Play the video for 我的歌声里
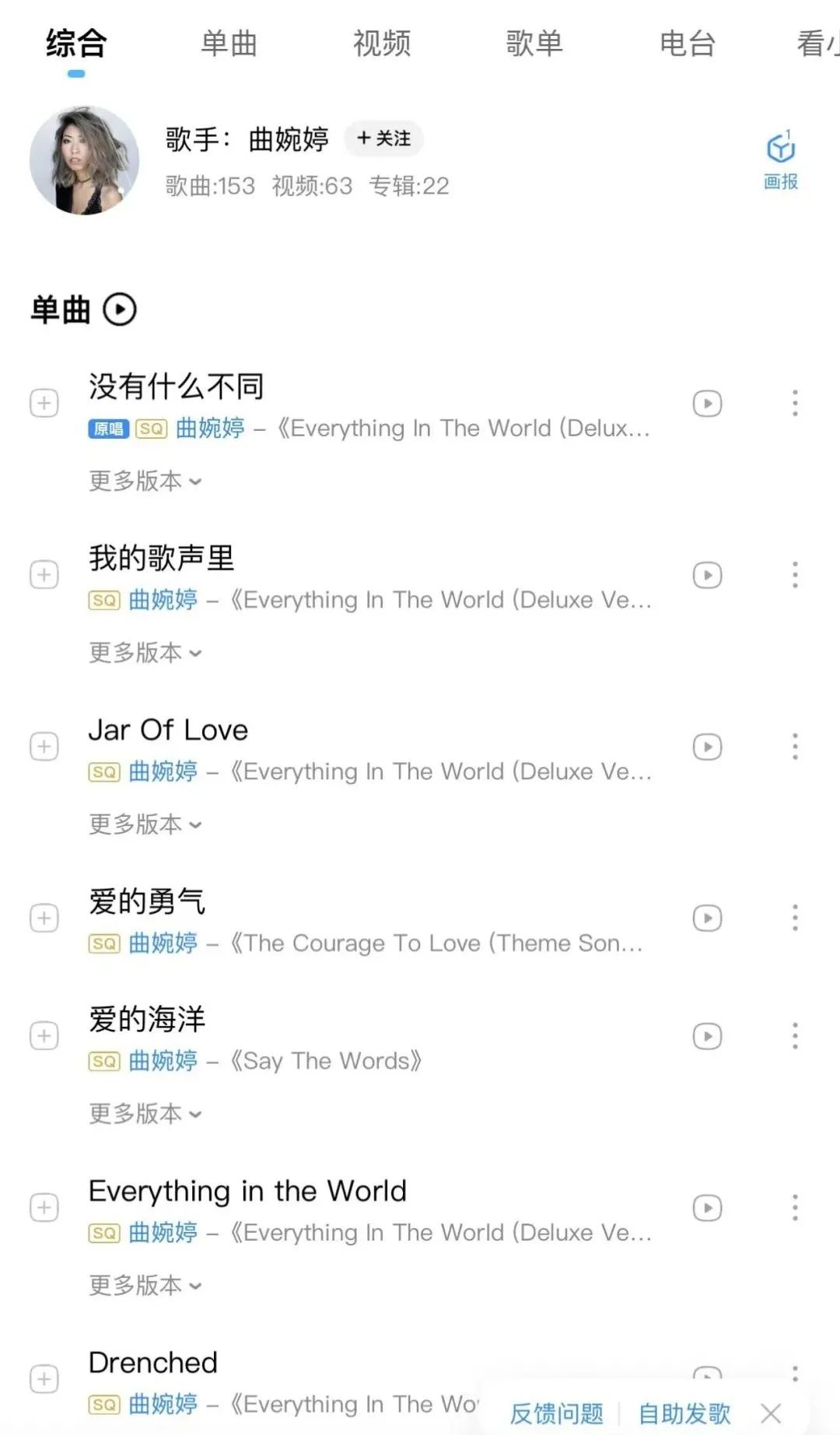 707,576
